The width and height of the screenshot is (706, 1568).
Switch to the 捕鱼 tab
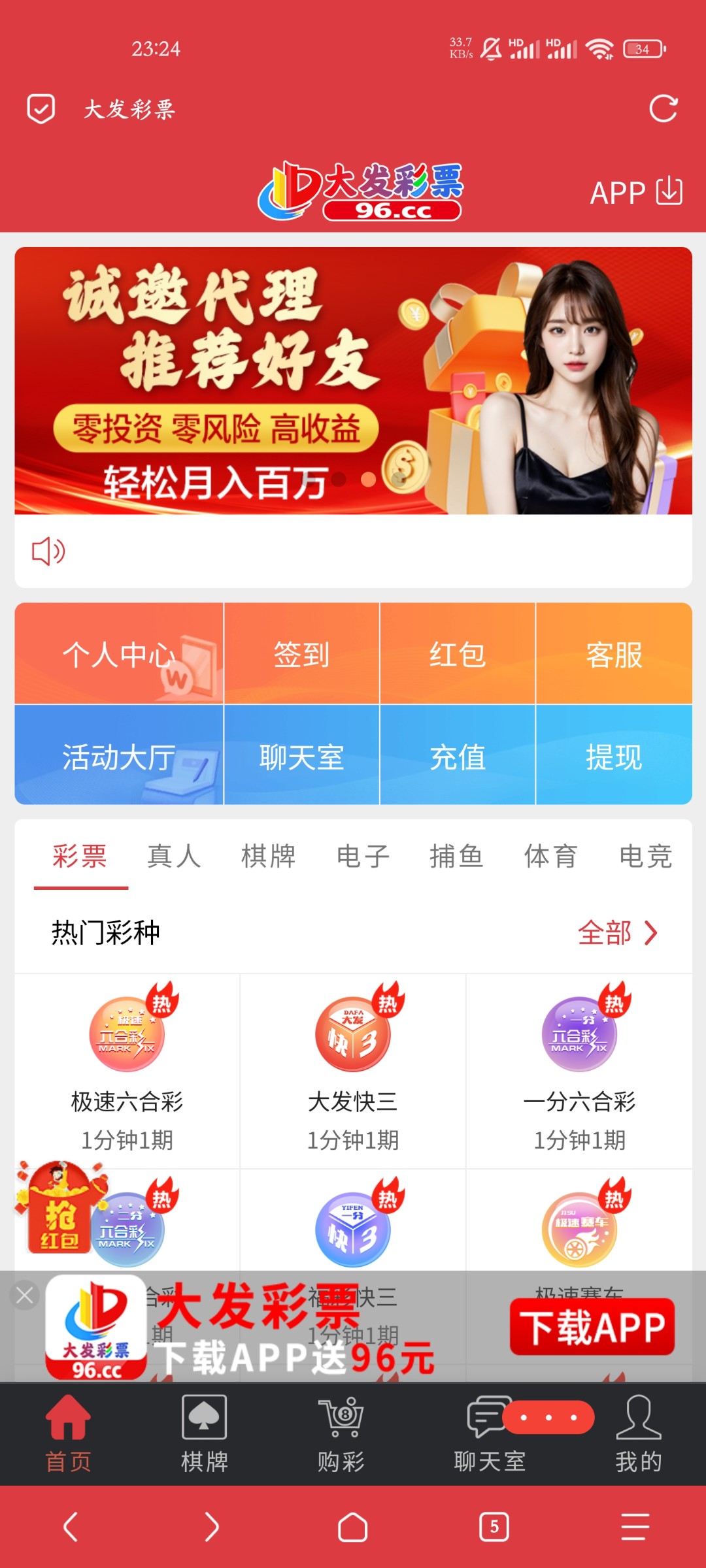[456, 856]
